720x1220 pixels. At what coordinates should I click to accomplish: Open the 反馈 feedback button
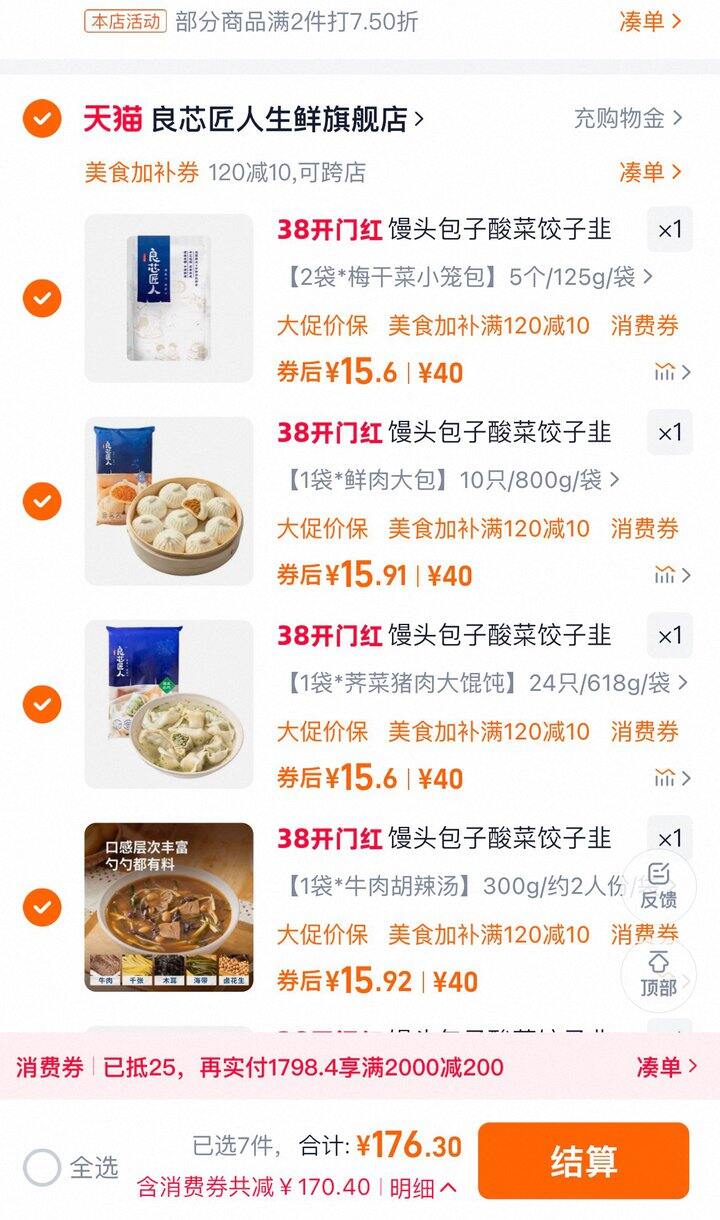[x=658, y=884]
